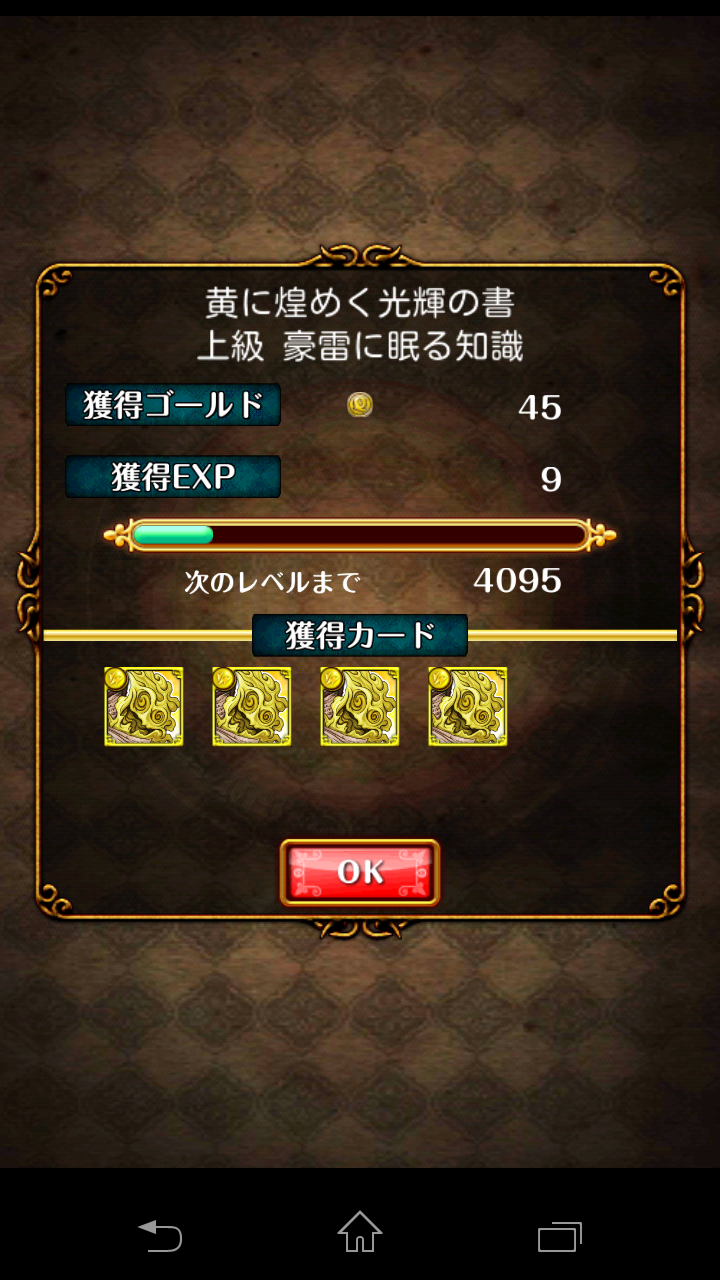The height and width of the screenshot is (1280, 720).
Task: Confirm results with the OK button
Action: tap(360, 872)
